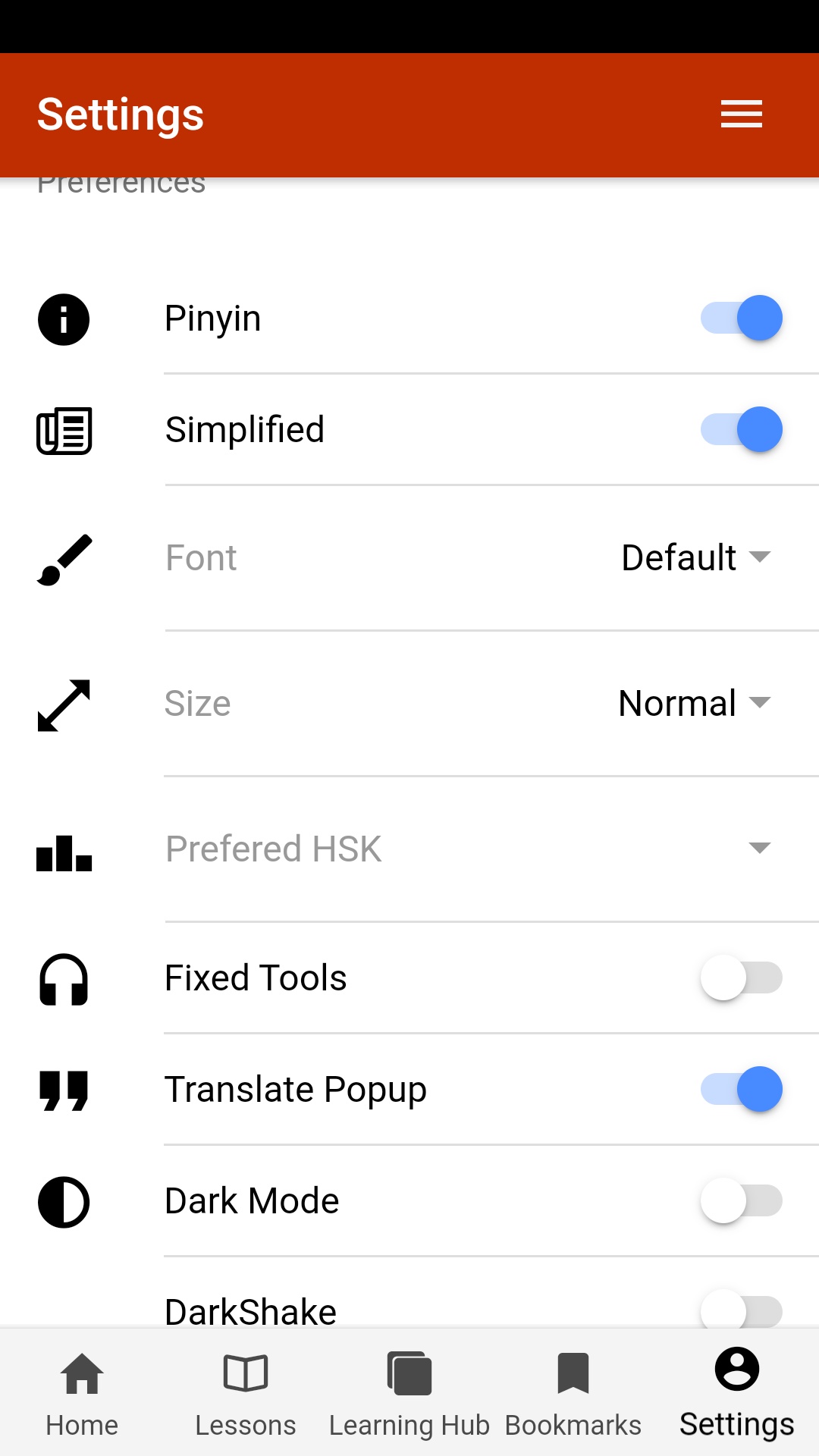Turn off Translate Popup

tap(741, 1089)
